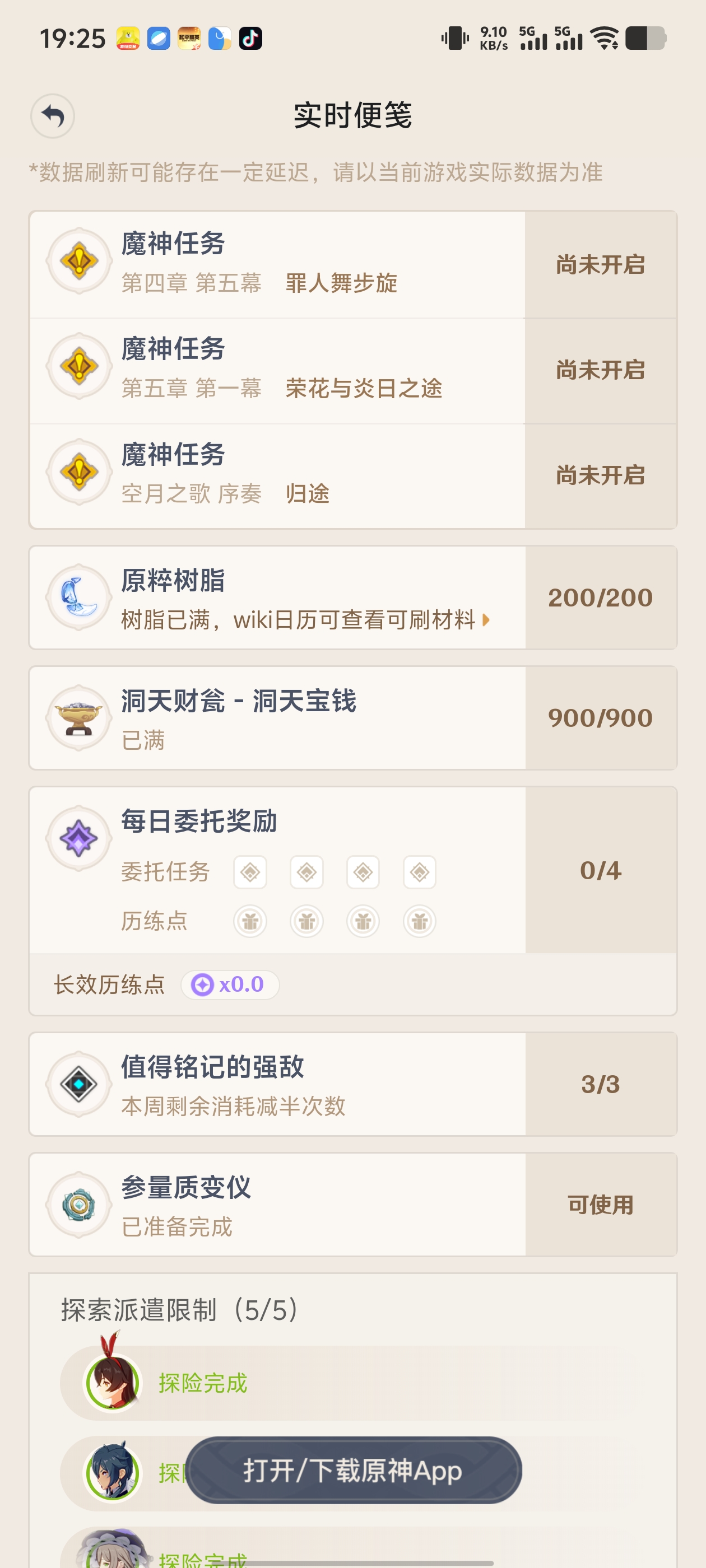Click the 尚未开启 status for 归途
Screen dimensions: 706x1568
[x=600, y=475]
